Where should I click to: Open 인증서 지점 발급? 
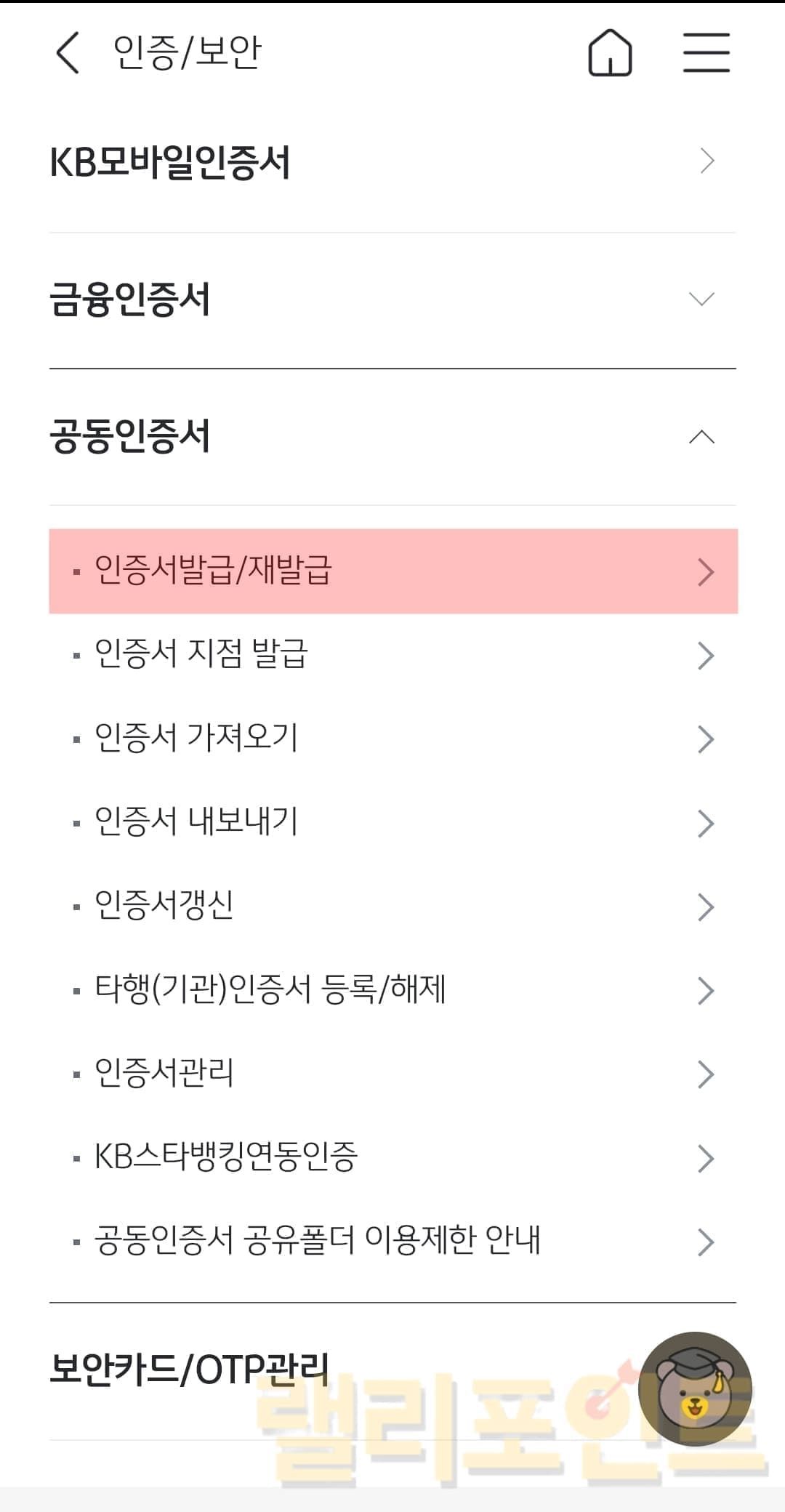pos(392,654)
